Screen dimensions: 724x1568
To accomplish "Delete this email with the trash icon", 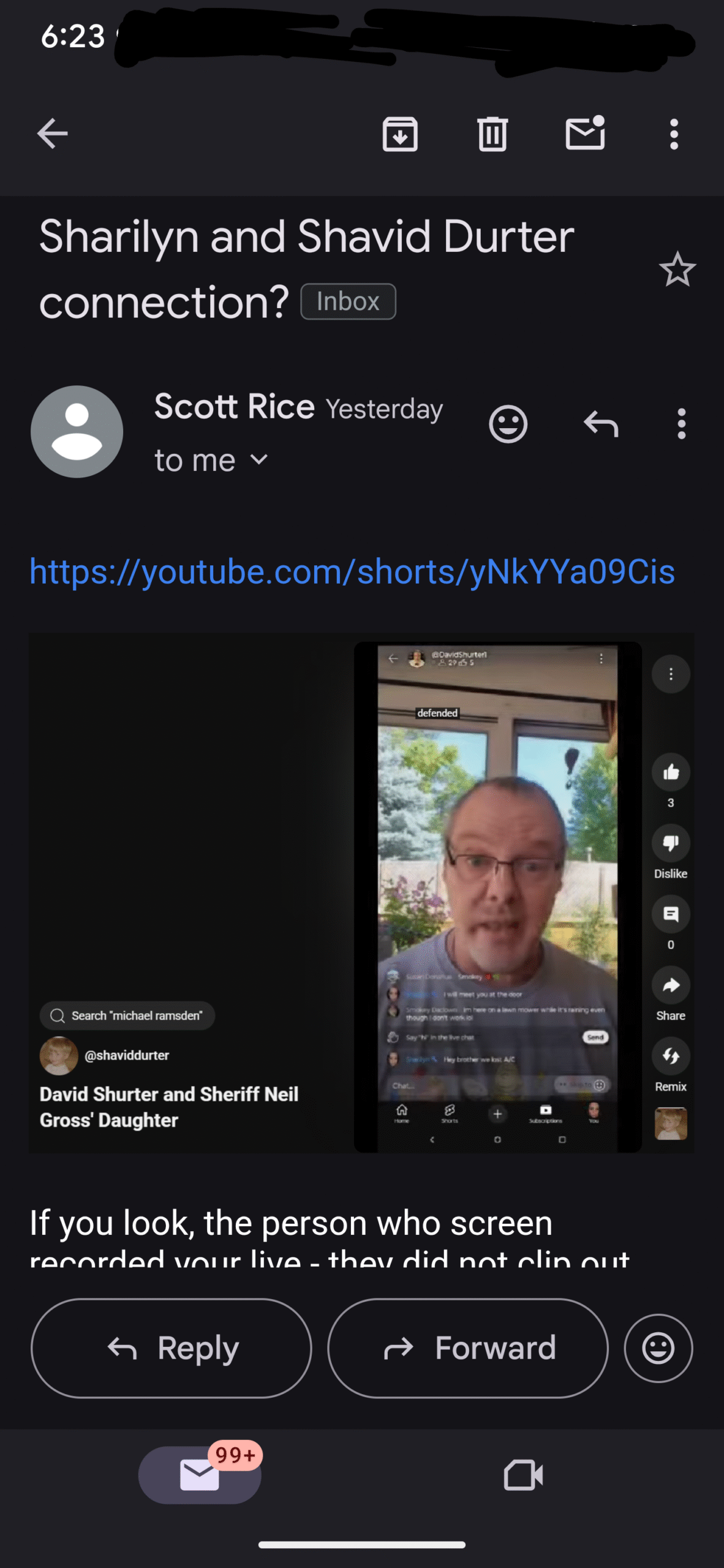I will (492, 134).
